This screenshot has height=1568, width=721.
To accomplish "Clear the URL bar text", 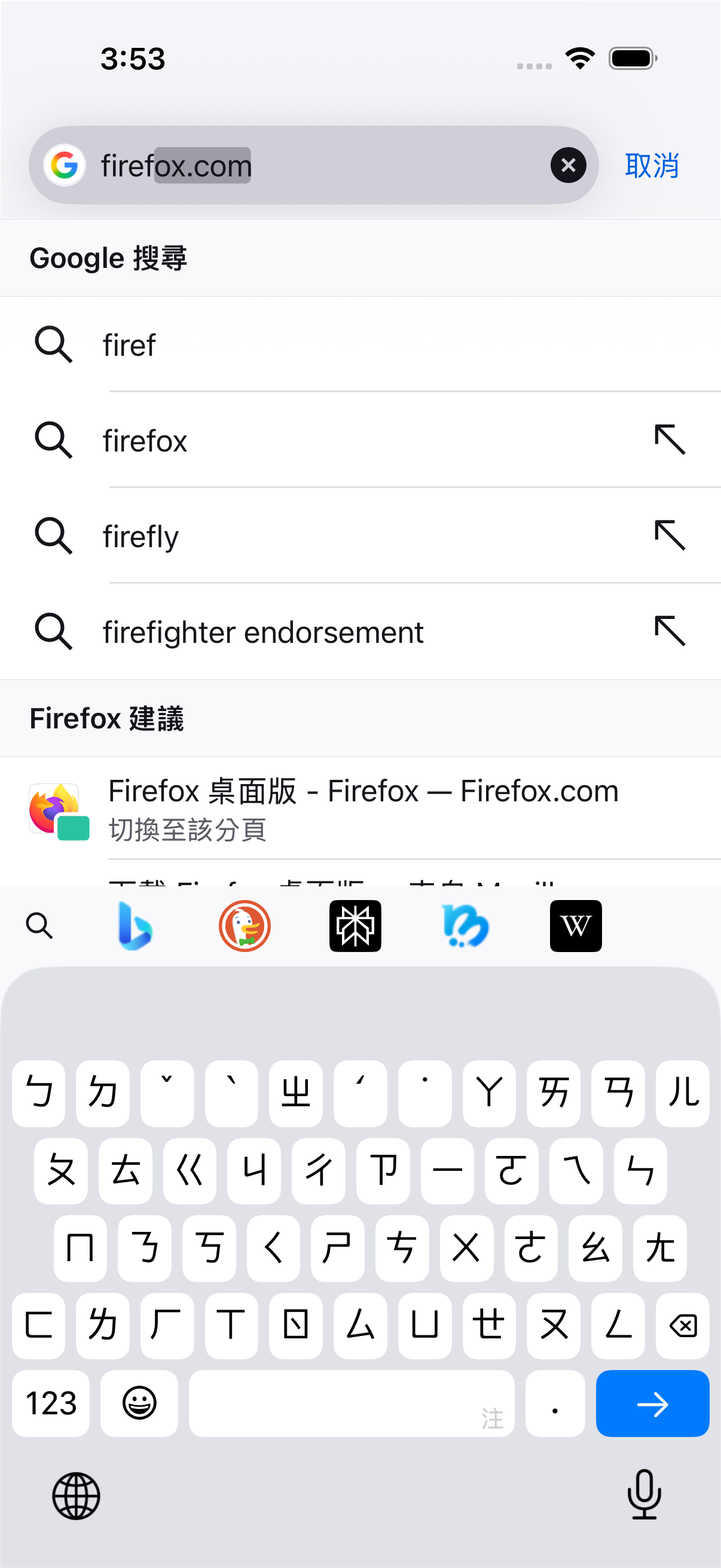I will click(568, 165).
